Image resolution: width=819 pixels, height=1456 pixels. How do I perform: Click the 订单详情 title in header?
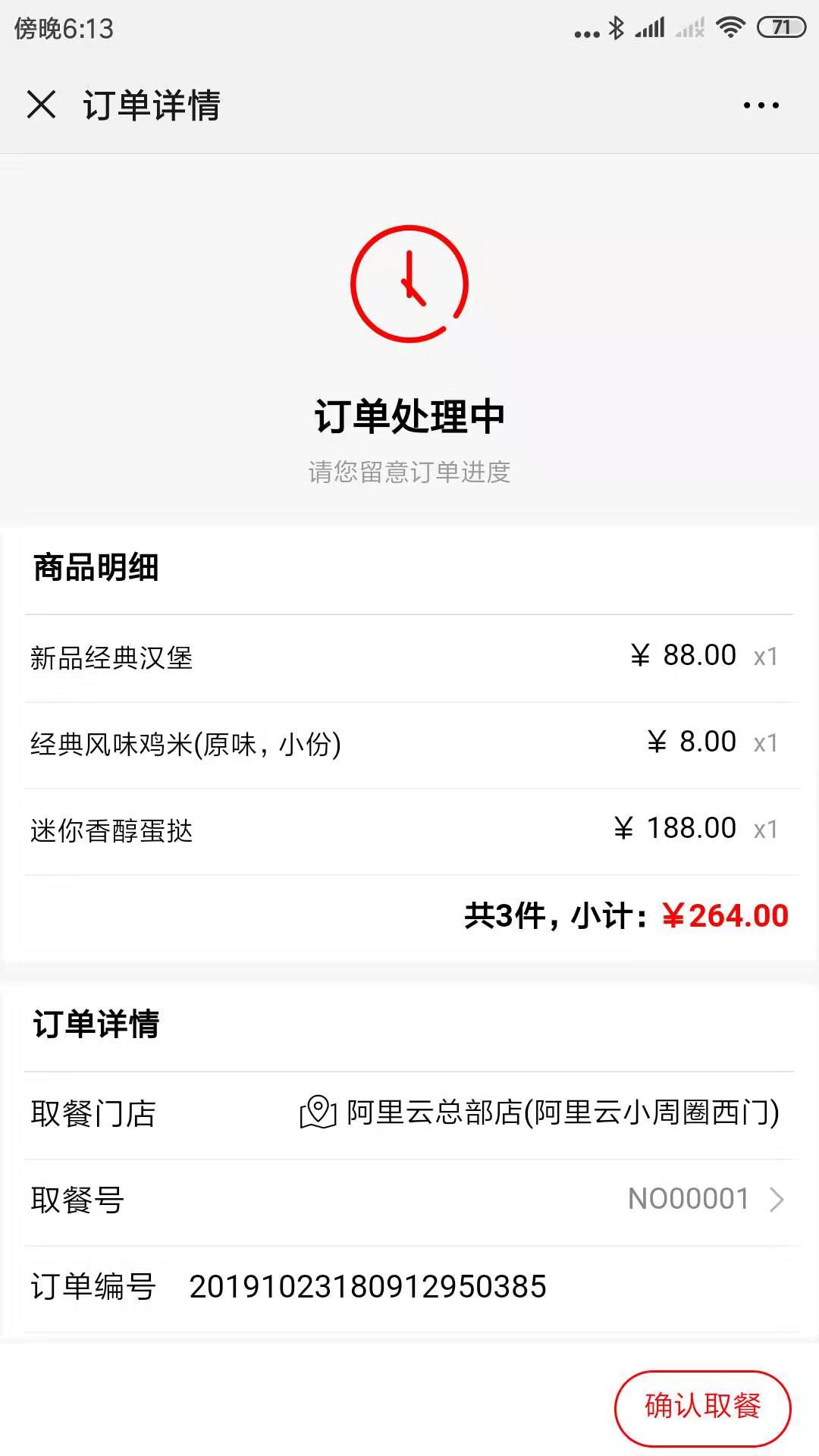tap(149, 105)
